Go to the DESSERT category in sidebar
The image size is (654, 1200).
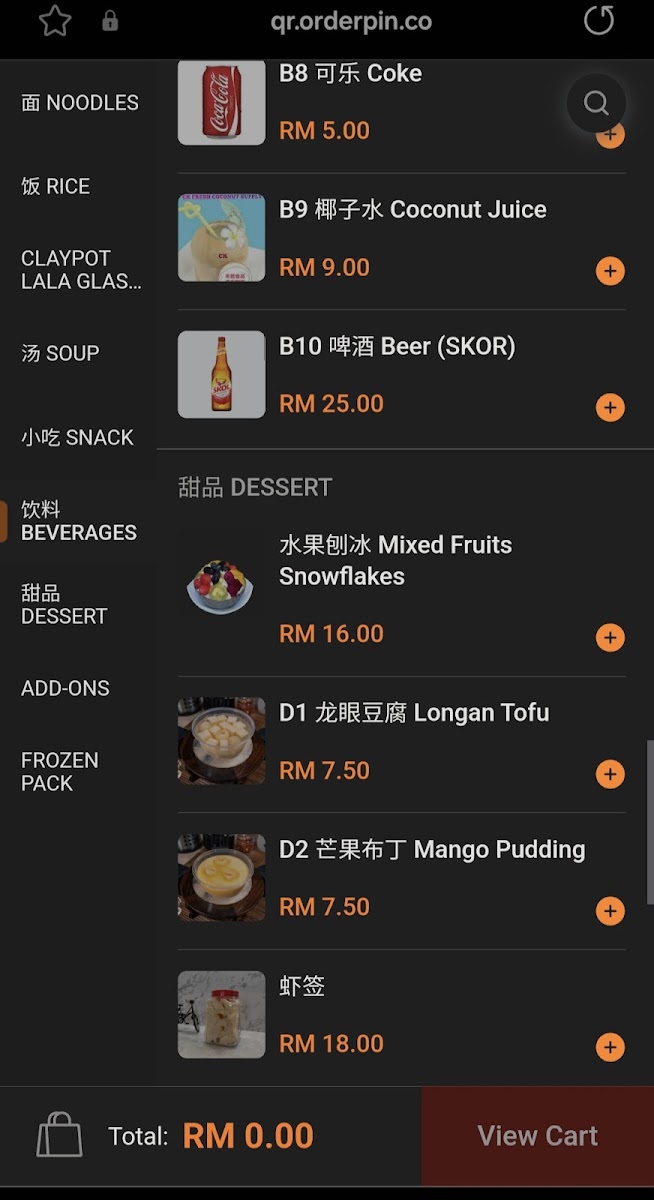click(64, 605)
